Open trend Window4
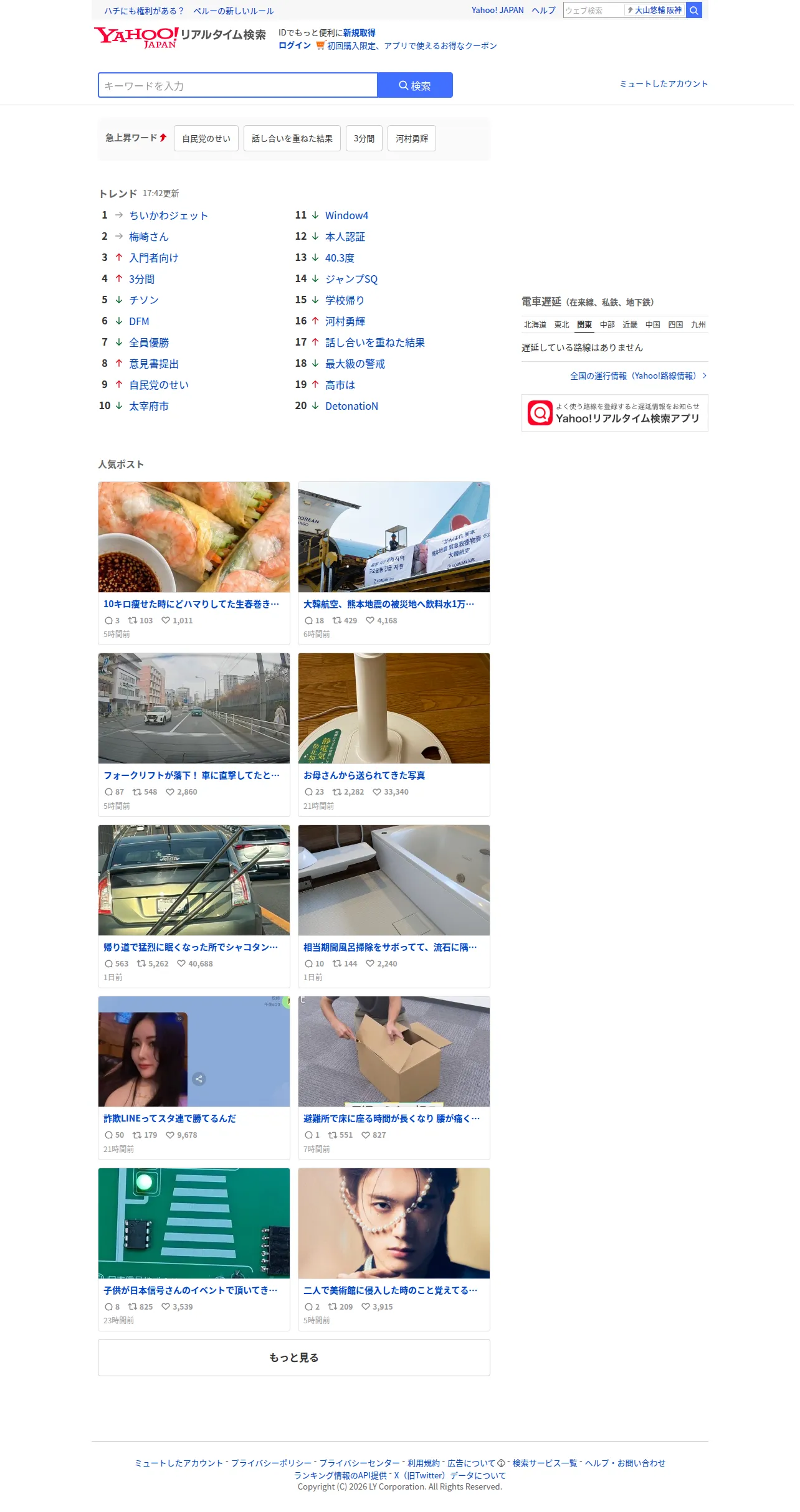Screen dimensions: 800x1512 point(346,215)
